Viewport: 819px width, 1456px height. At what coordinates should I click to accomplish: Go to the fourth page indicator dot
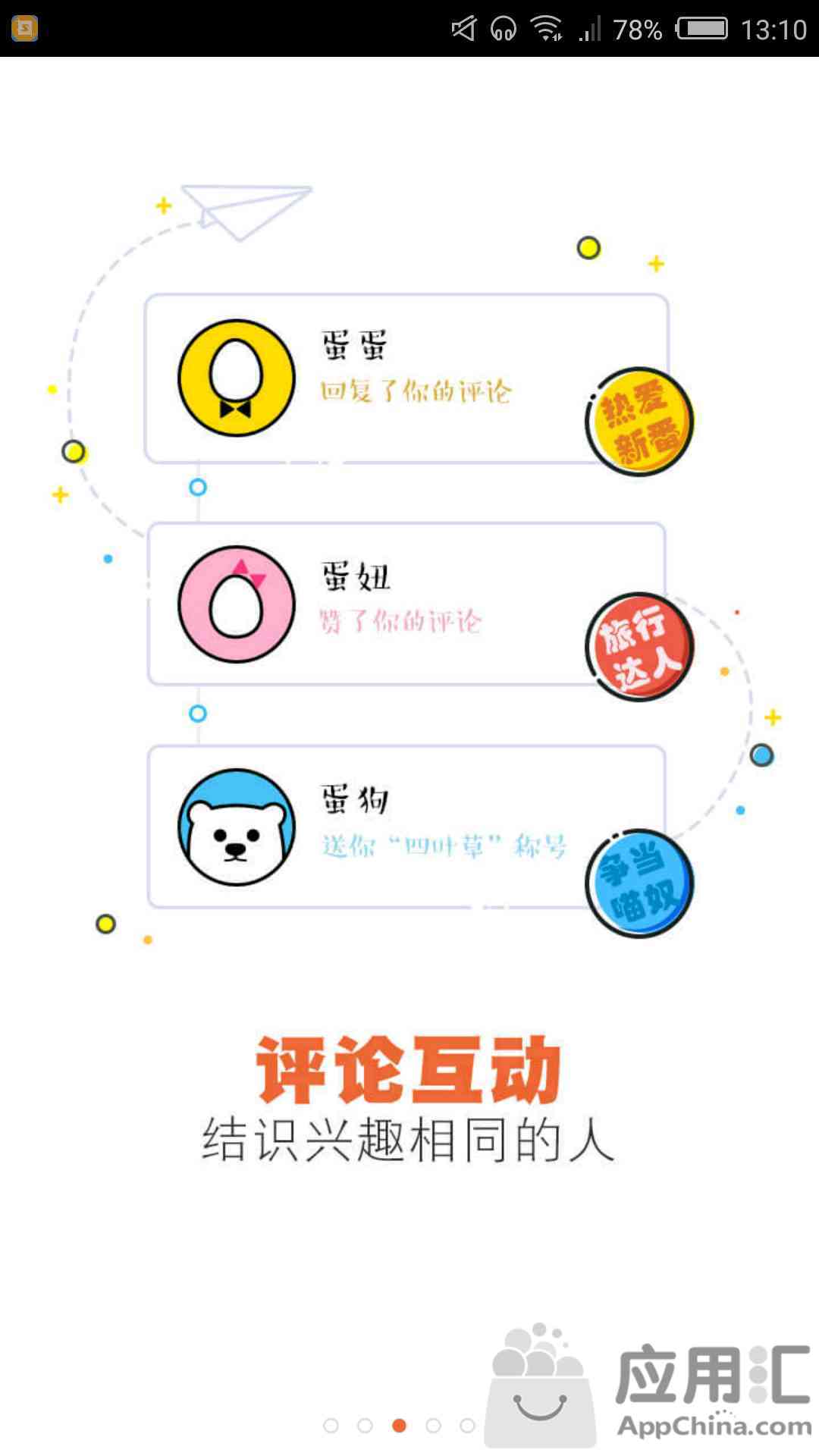(434, 1426)
